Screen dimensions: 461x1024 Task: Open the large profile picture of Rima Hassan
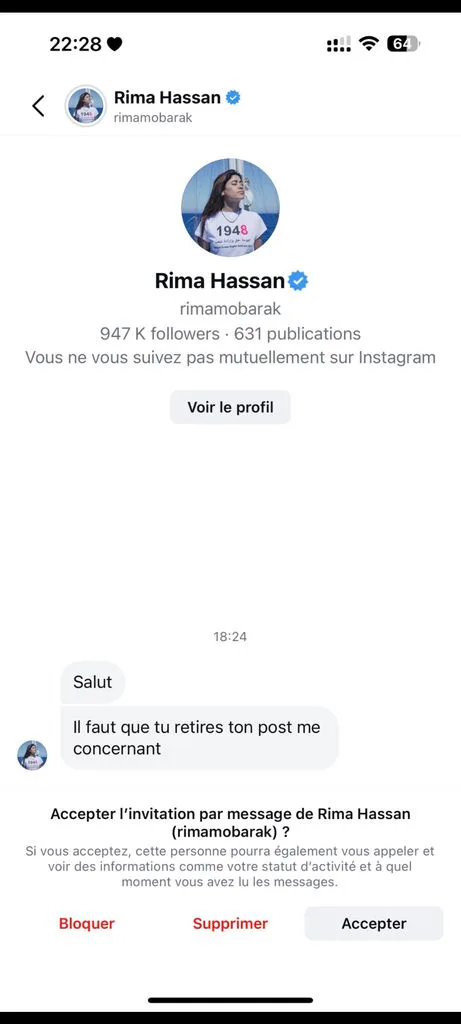230,208
